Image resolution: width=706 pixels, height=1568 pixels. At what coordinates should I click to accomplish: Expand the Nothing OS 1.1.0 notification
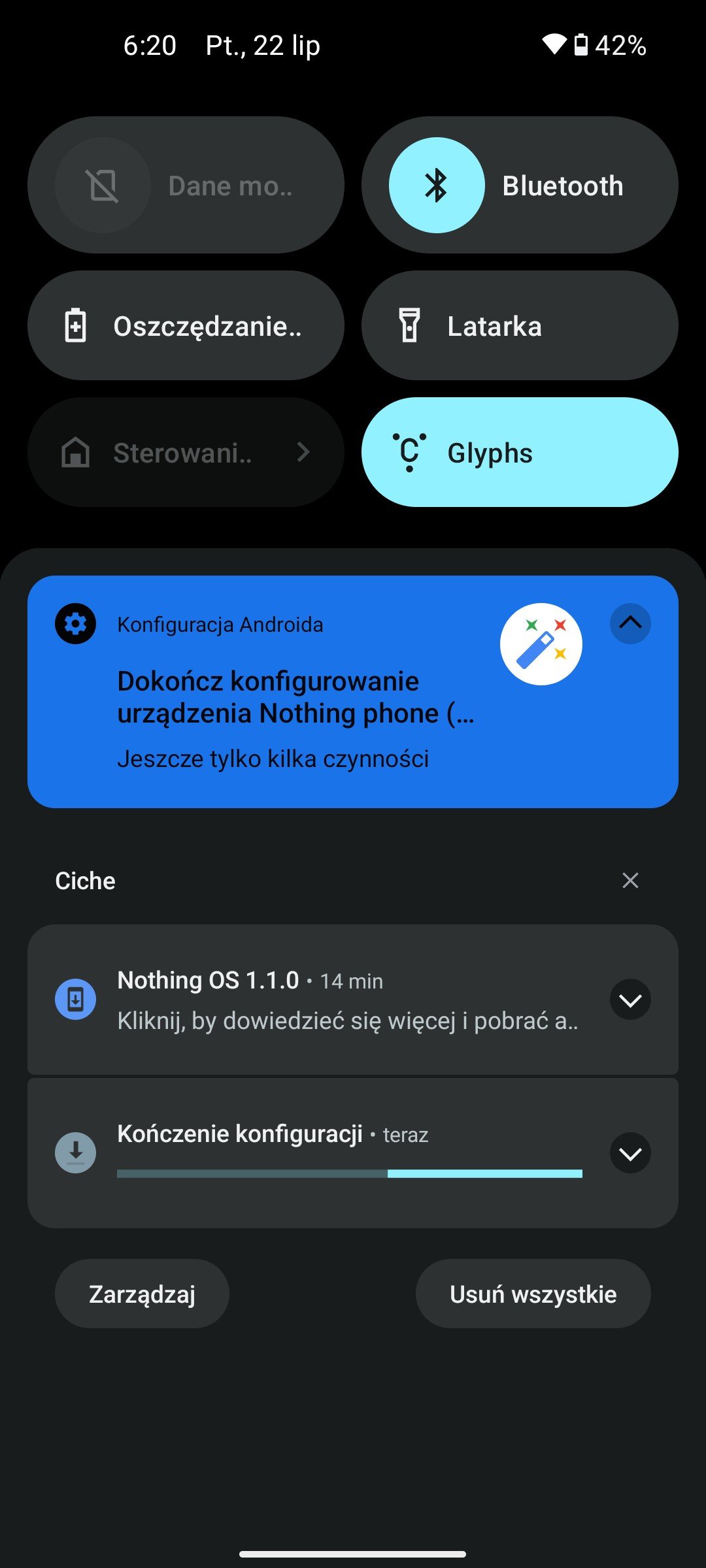[630, 1000]
